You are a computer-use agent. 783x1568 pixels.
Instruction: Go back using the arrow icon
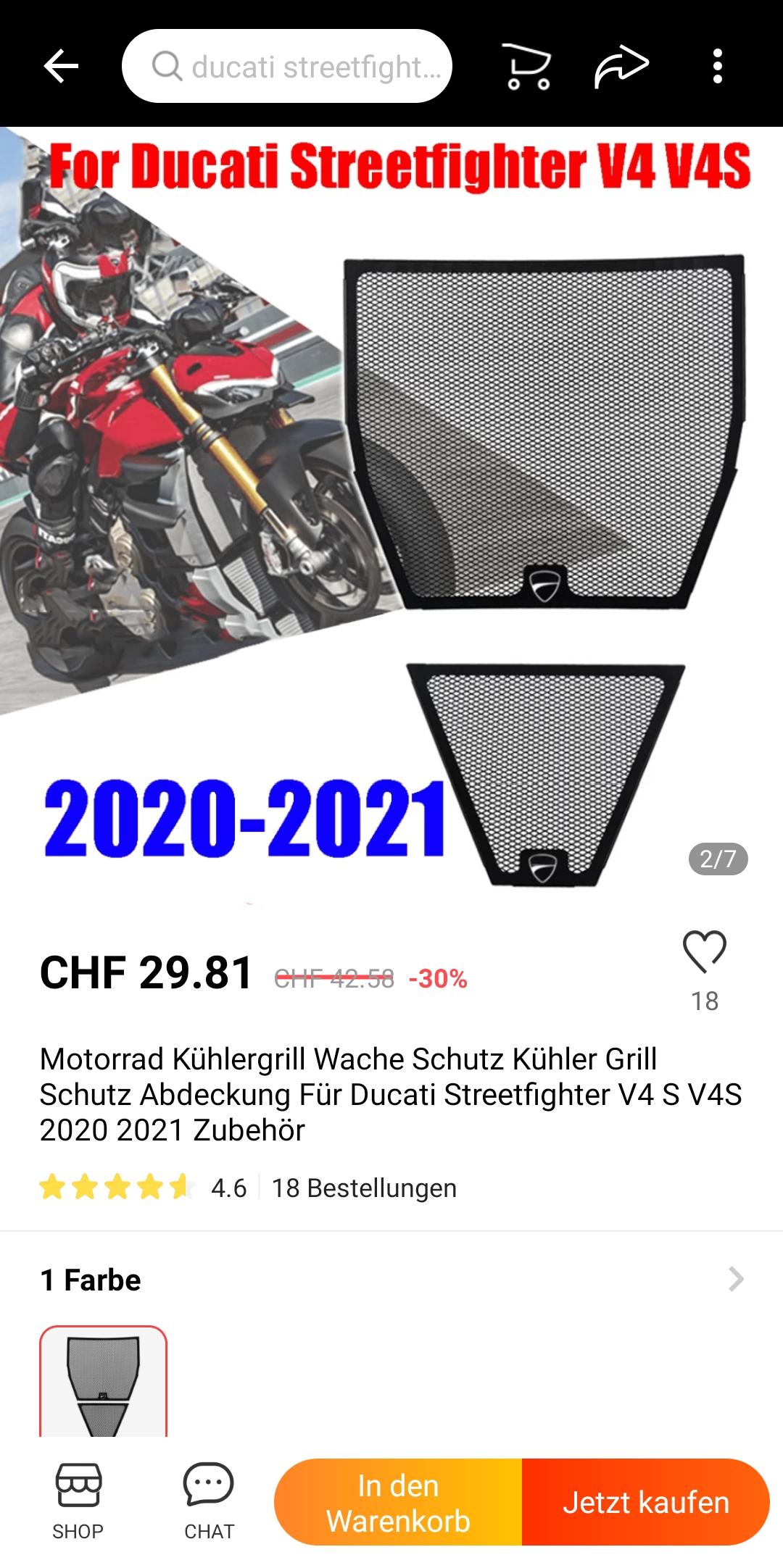pyautogui.click(x=61, y=67)
